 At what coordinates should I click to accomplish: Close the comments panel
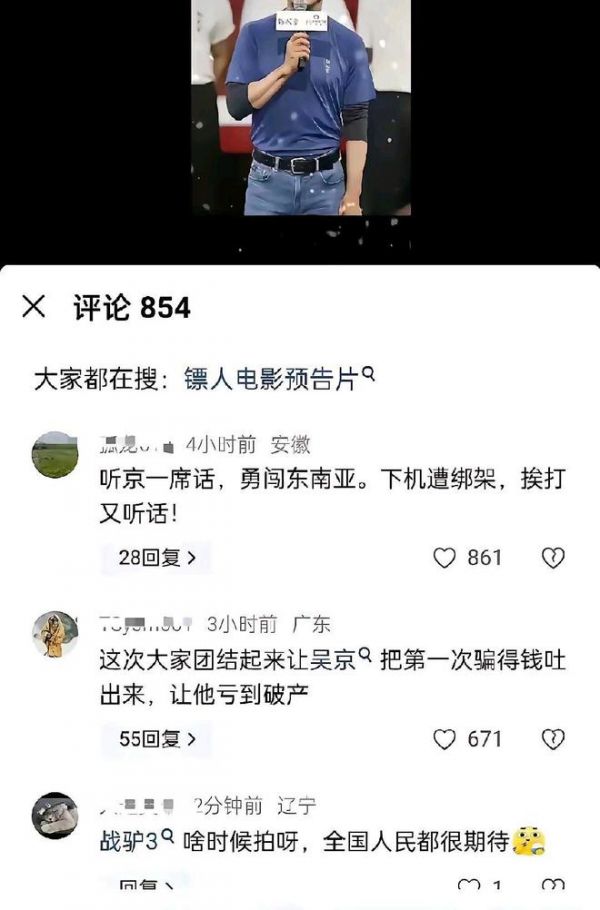[34, 307]
